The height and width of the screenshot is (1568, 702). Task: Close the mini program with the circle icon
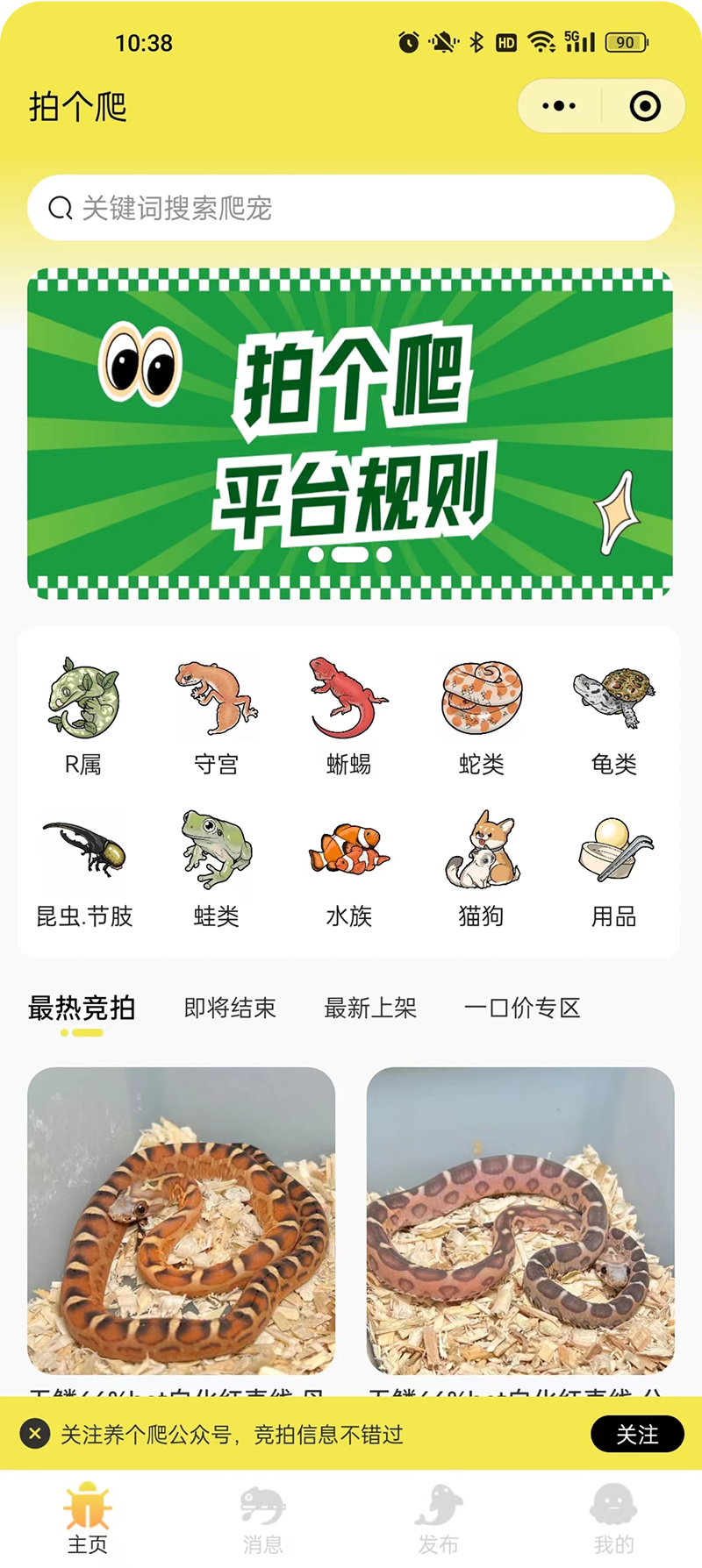click(645, 106)
